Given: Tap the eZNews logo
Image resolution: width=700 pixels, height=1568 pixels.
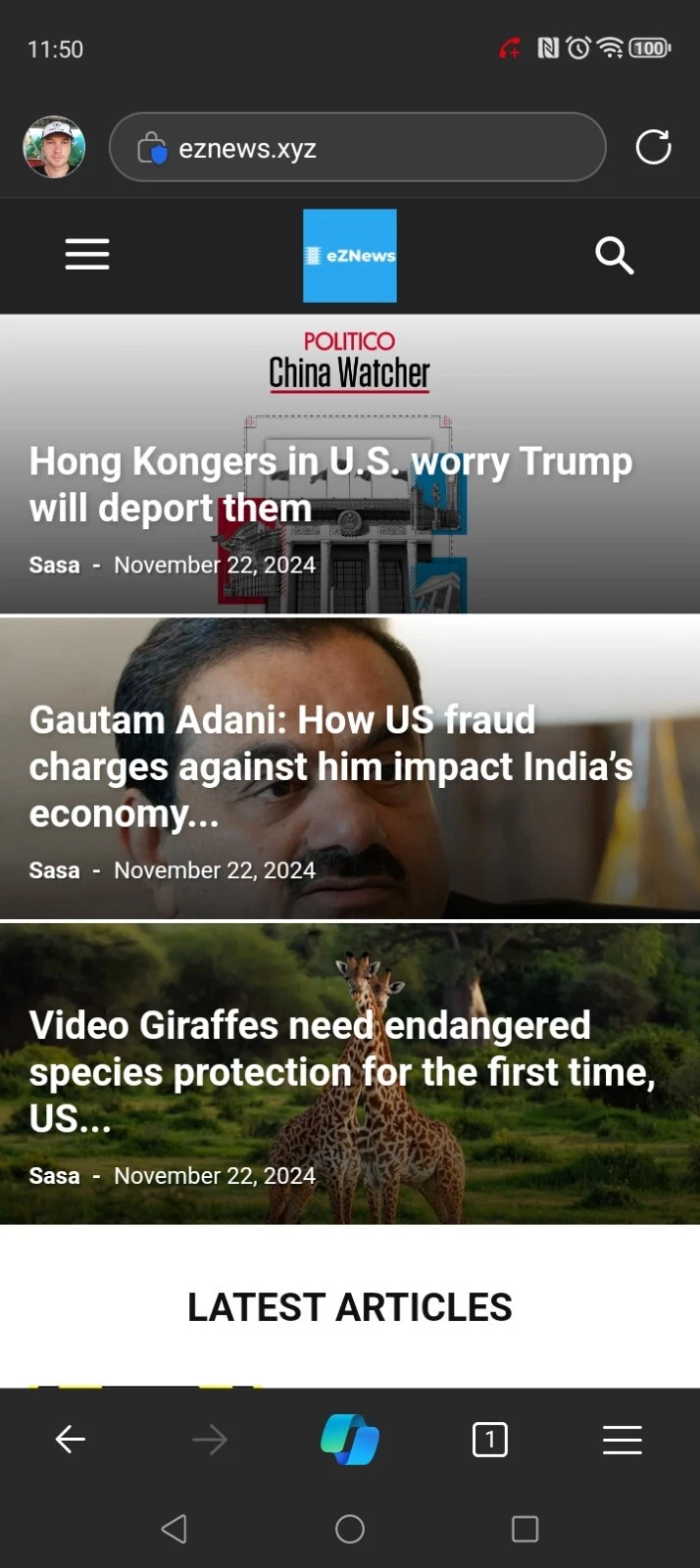Looking at the screenshot, I should tap(350, 256).
